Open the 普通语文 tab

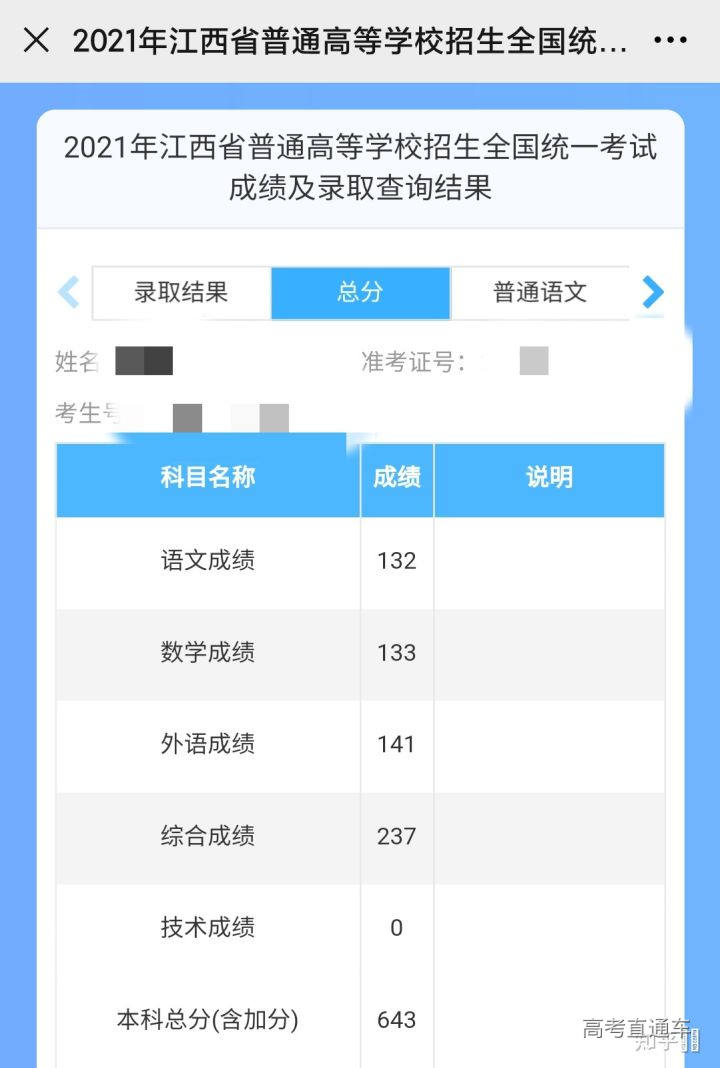tap(540, 293)
